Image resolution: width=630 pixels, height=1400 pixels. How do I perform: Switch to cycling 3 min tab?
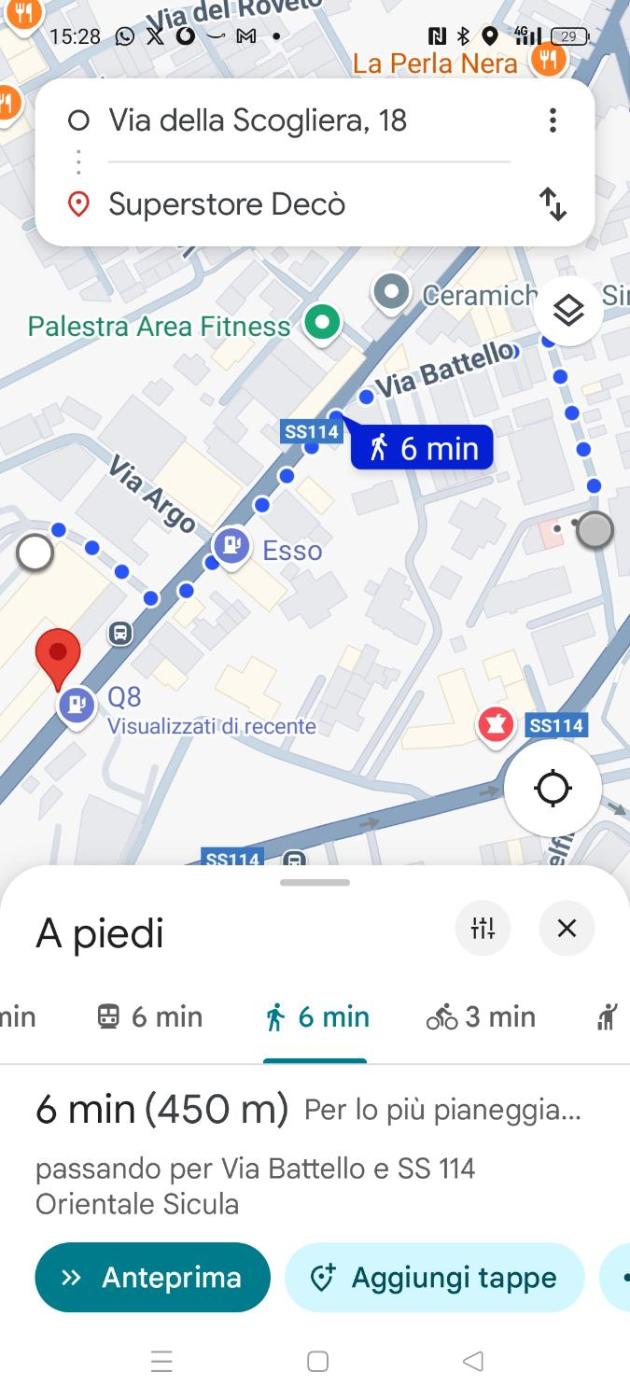[481, 1017]
